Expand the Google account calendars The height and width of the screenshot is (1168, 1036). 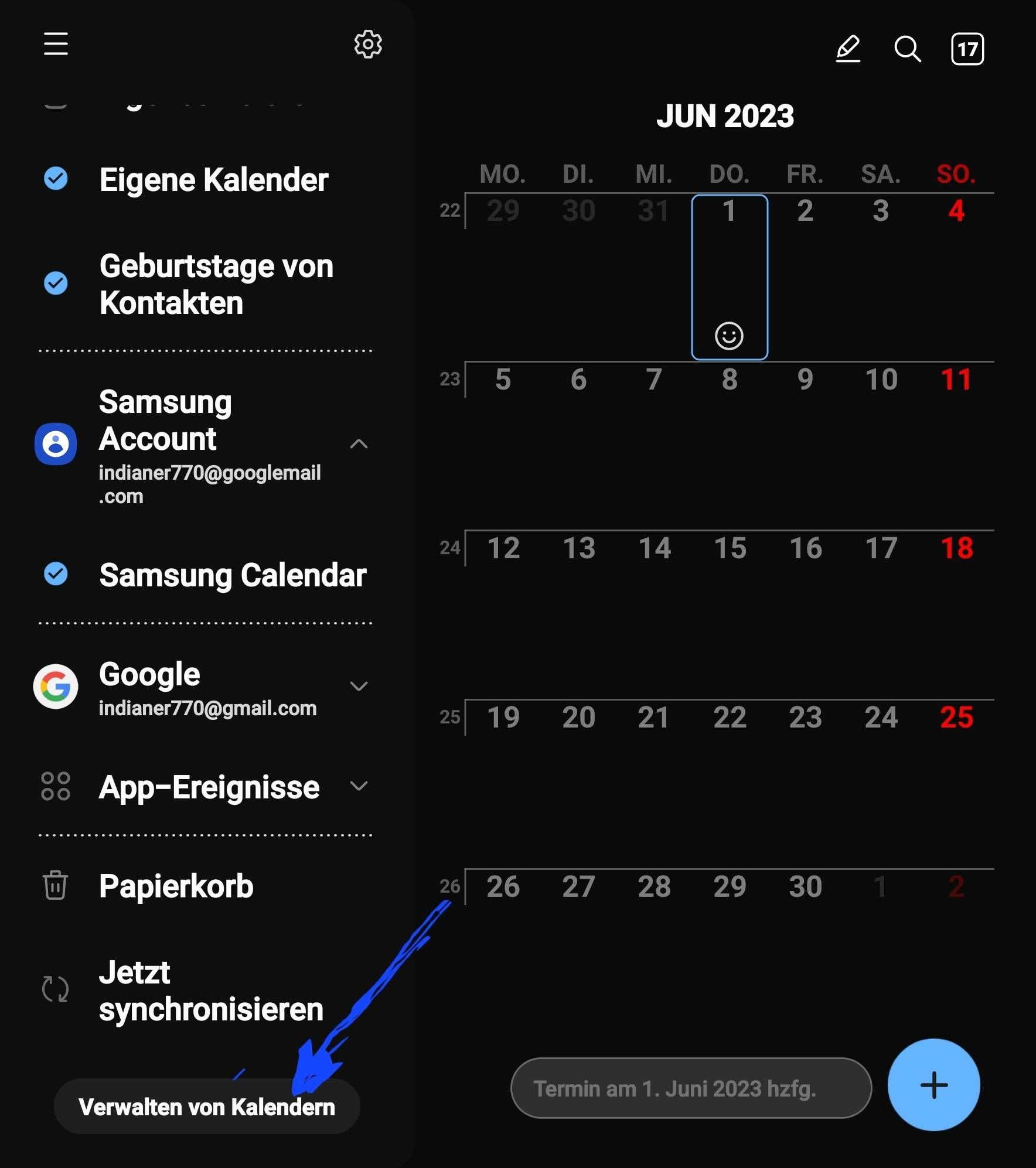(x=359, y=686)
